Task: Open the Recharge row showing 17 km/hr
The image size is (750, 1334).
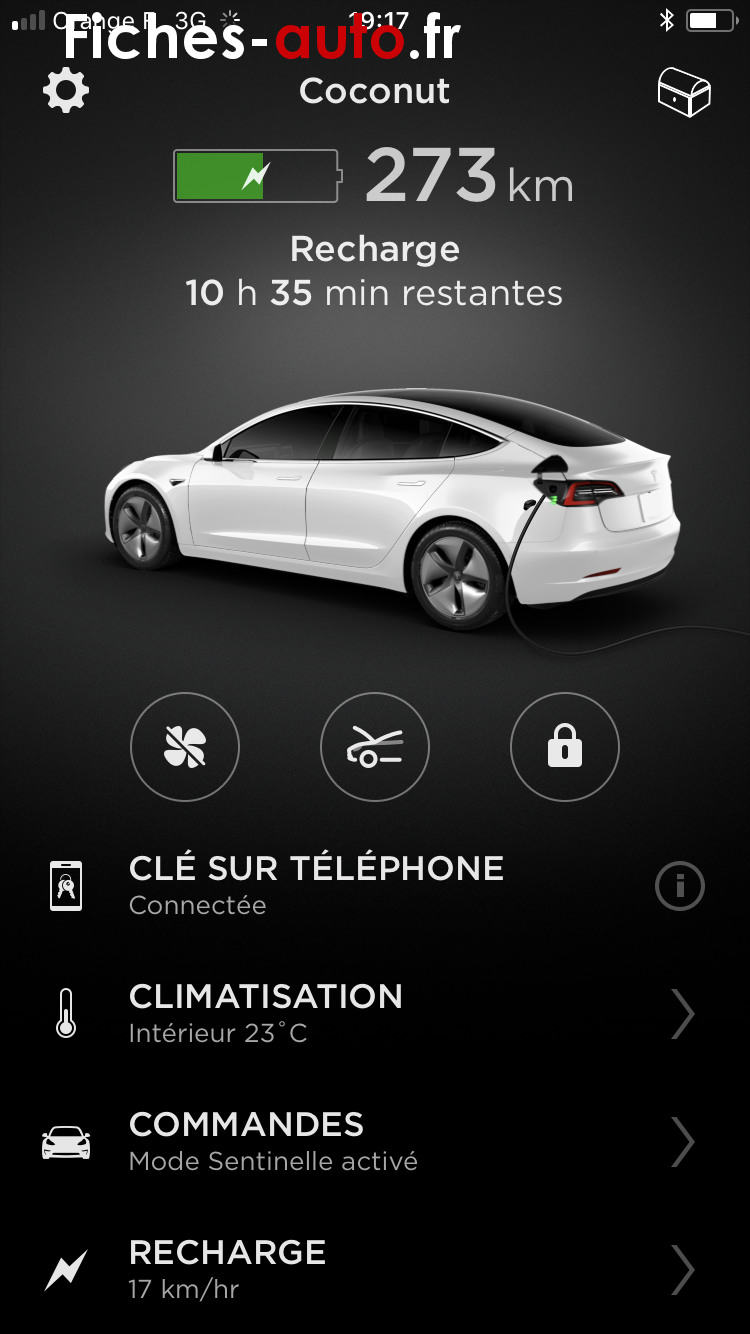Action: coord(375,1269)
